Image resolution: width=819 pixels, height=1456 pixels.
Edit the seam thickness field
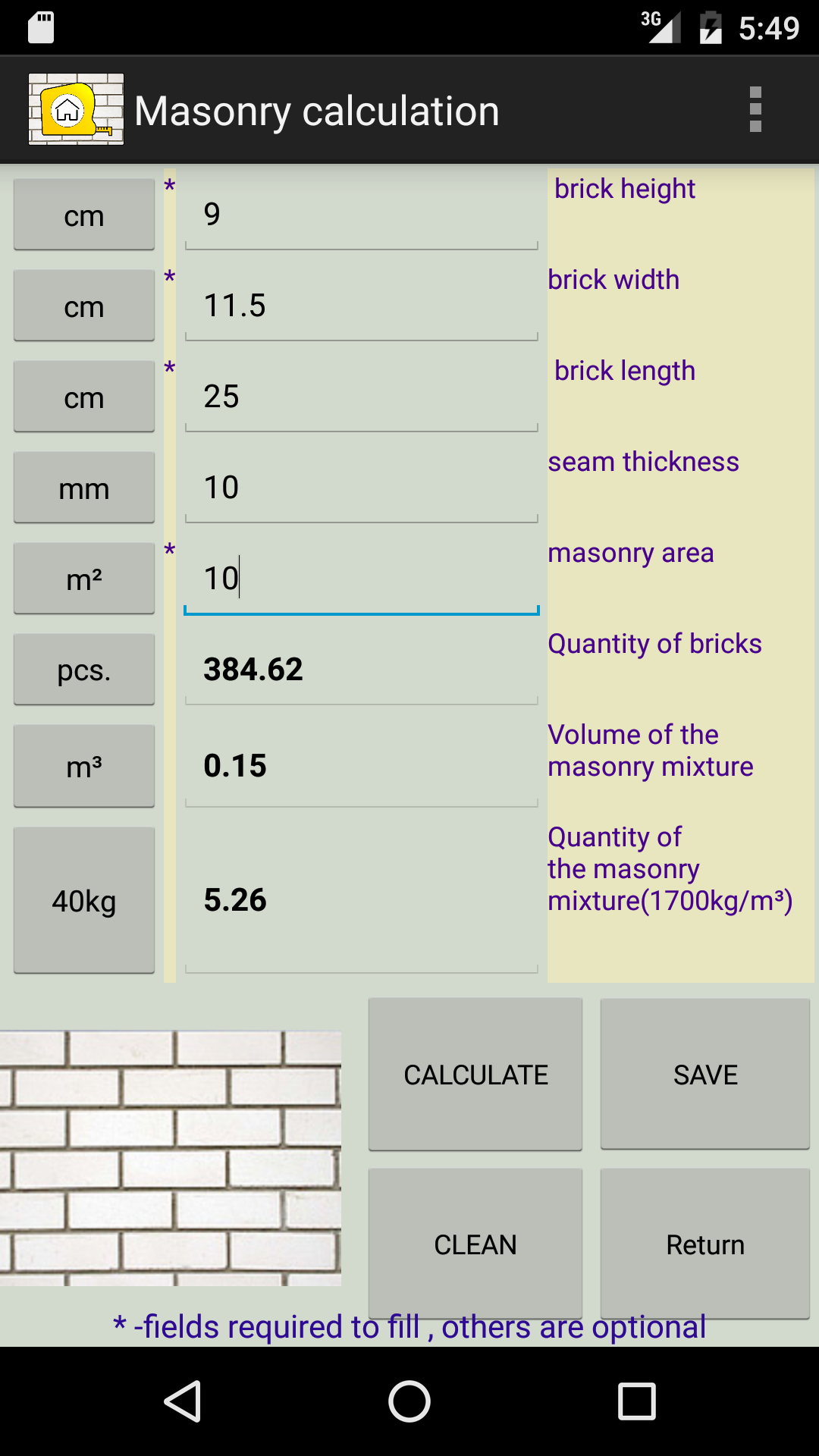coord(362,488)
